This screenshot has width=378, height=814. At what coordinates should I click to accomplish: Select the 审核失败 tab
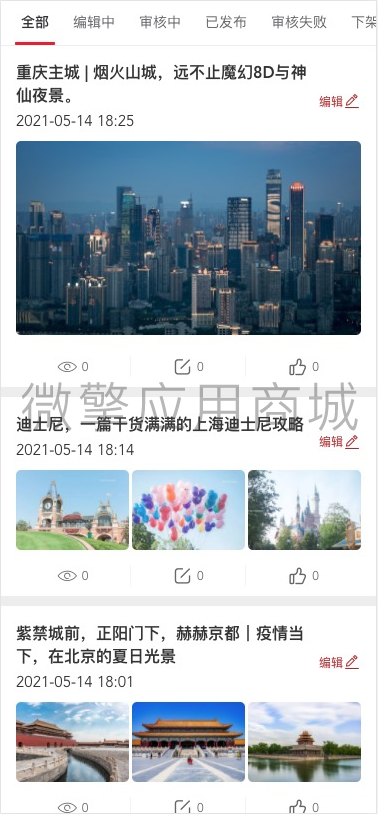(x=299, y=22)
